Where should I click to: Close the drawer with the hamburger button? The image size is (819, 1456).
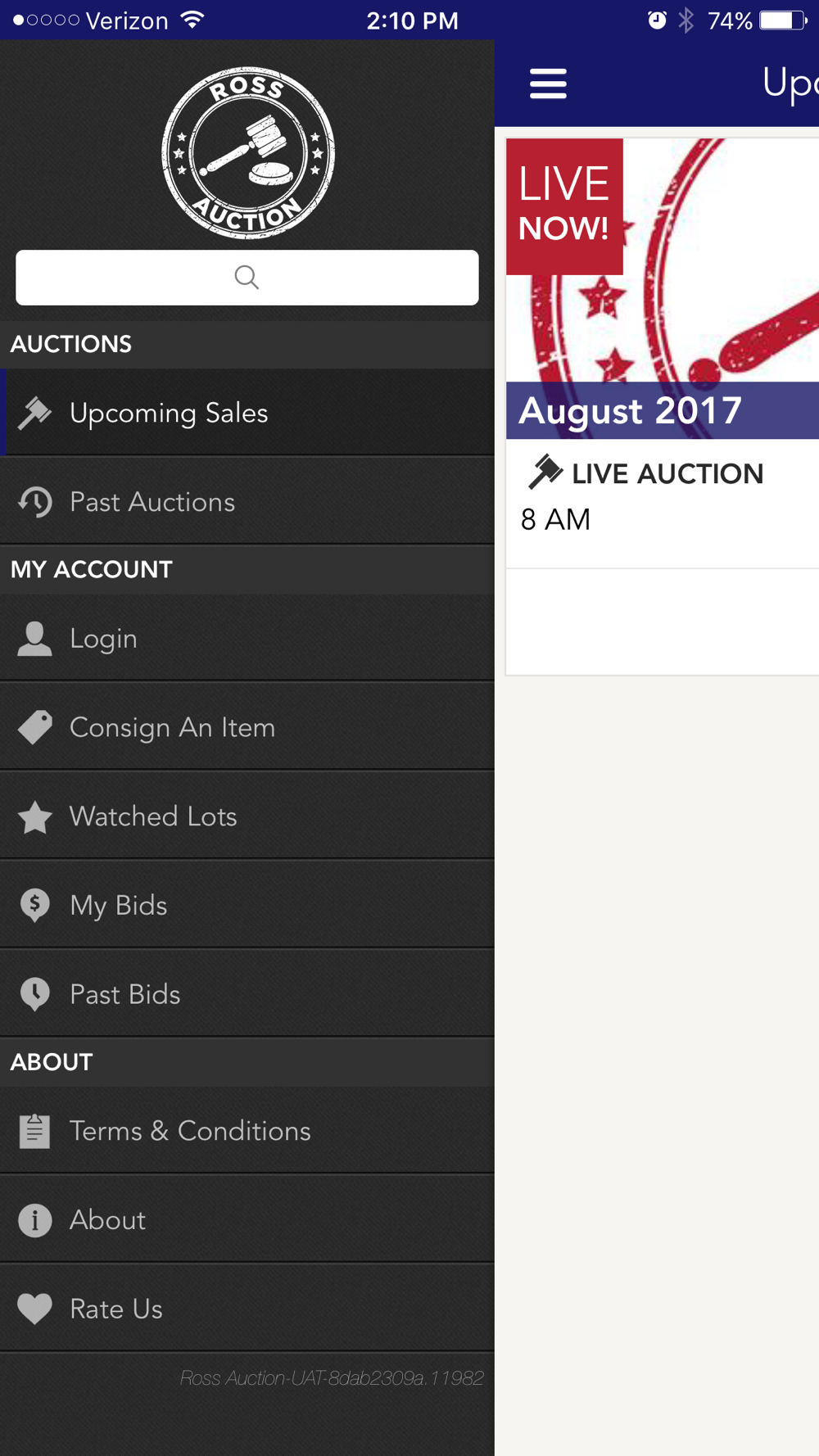coord(548,84)
